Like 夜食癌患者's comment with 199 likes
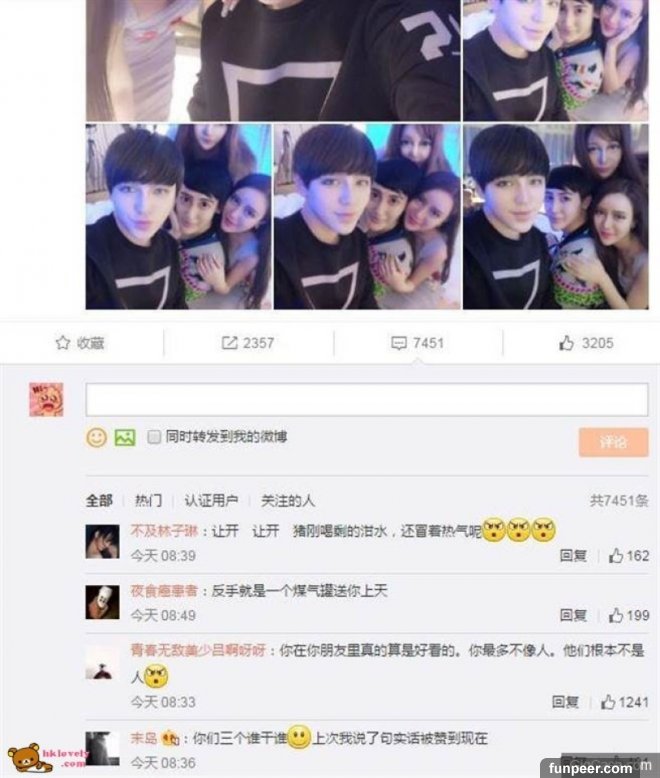This screenshot has width=660, height=778. (x=629, y=615)
